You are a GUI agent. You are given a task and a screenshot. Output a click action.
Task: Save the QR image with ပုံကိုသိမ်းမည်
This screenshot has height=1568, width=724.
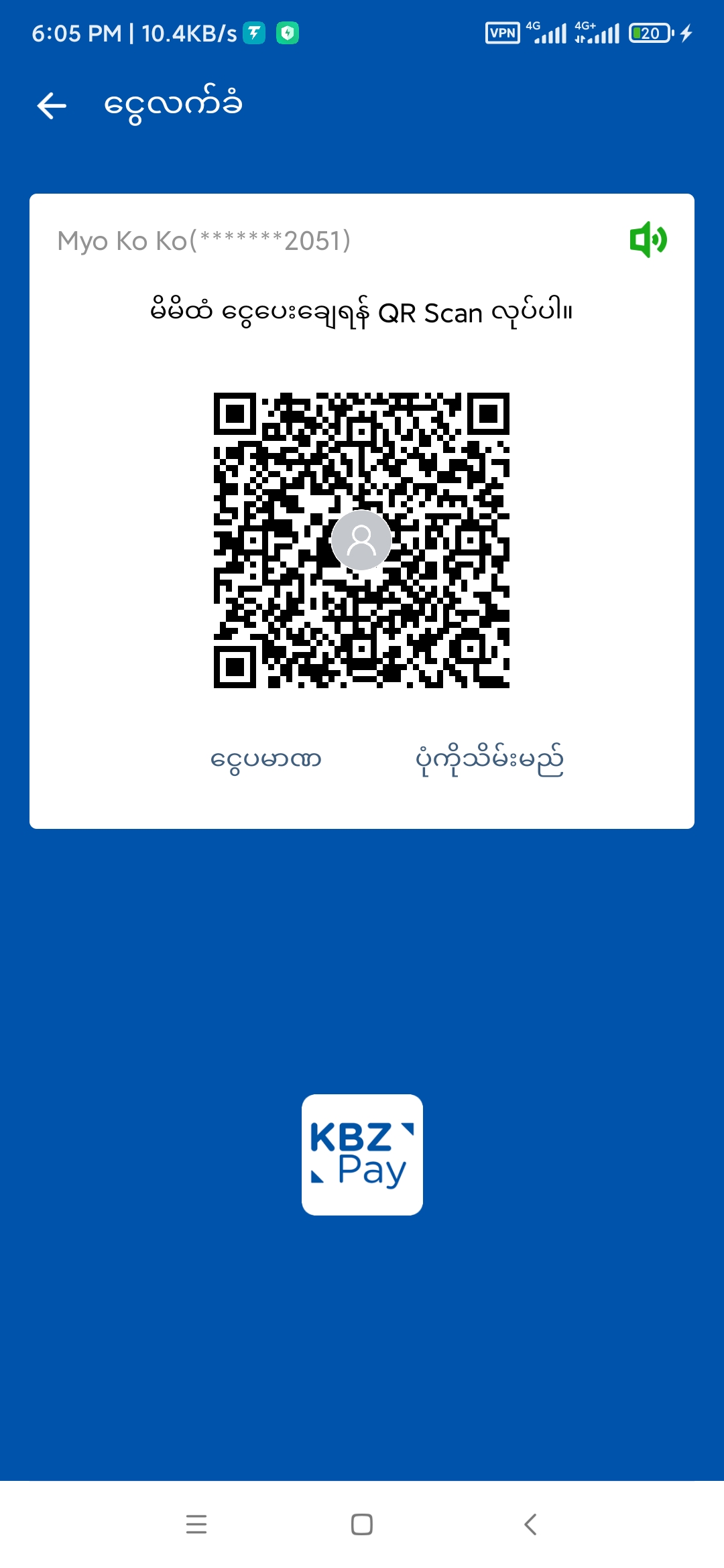[x=489, y=760]
